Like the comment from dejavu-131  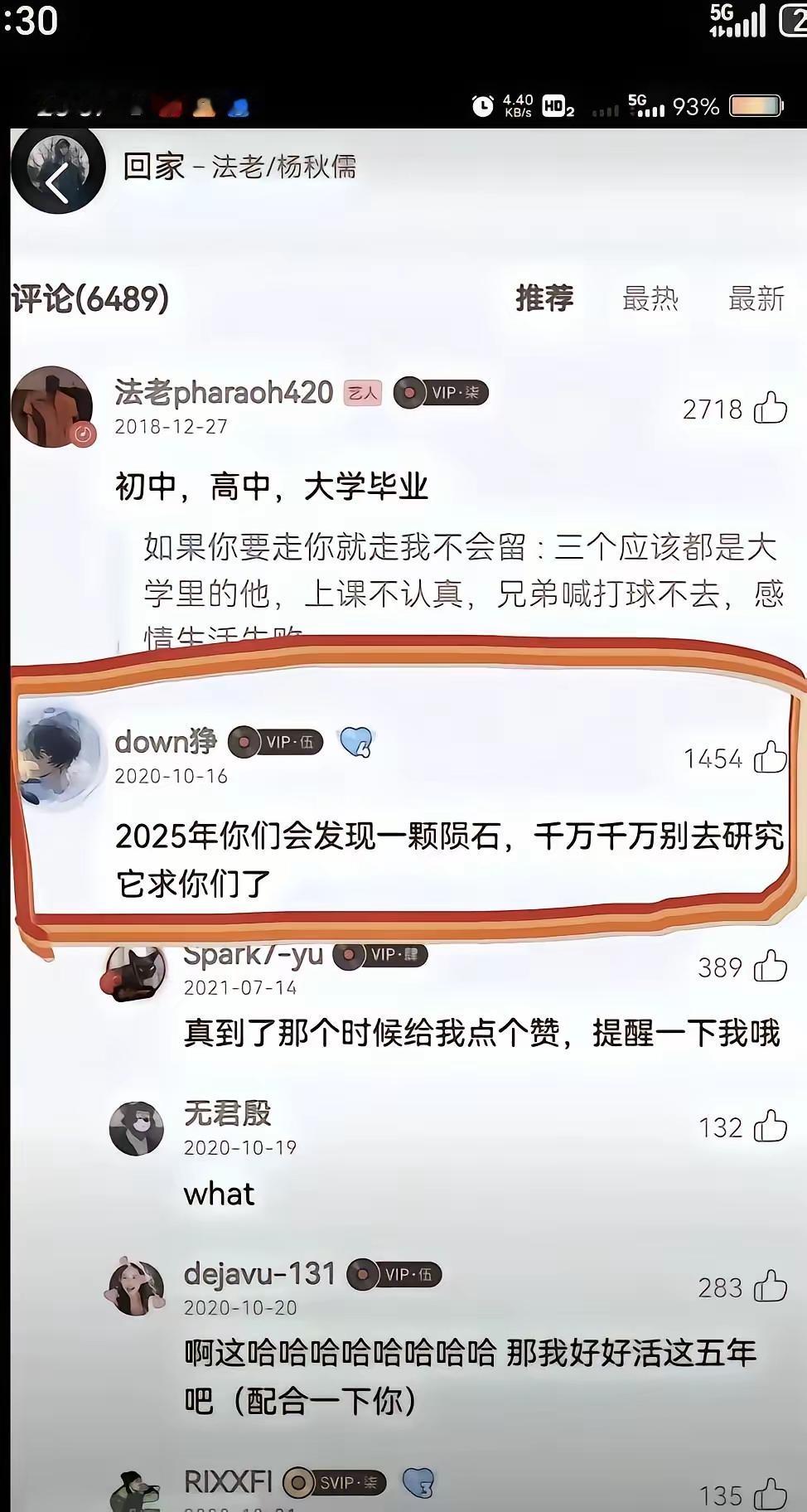click(770, 1287)
